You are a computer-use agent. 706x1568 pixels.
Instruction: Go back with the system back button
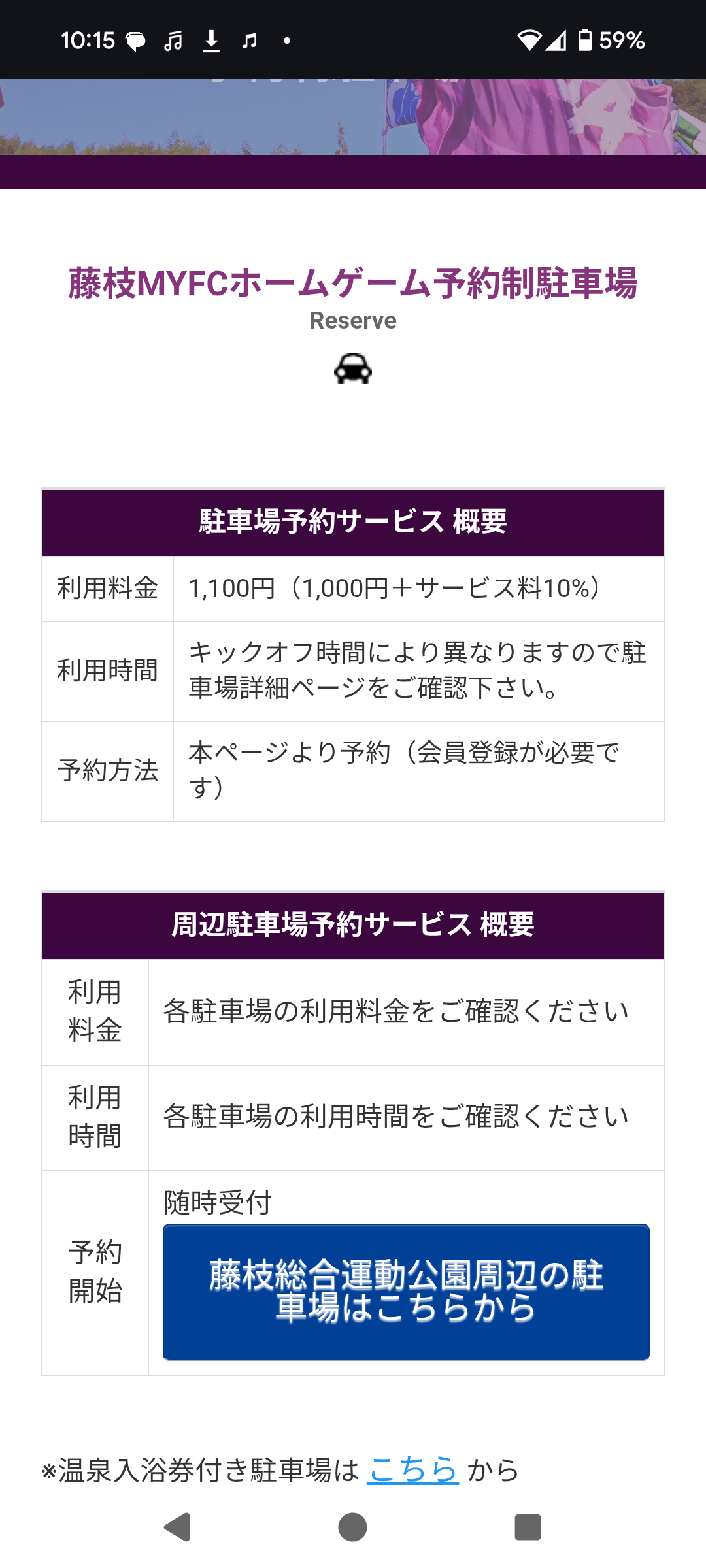[177, 1527]
